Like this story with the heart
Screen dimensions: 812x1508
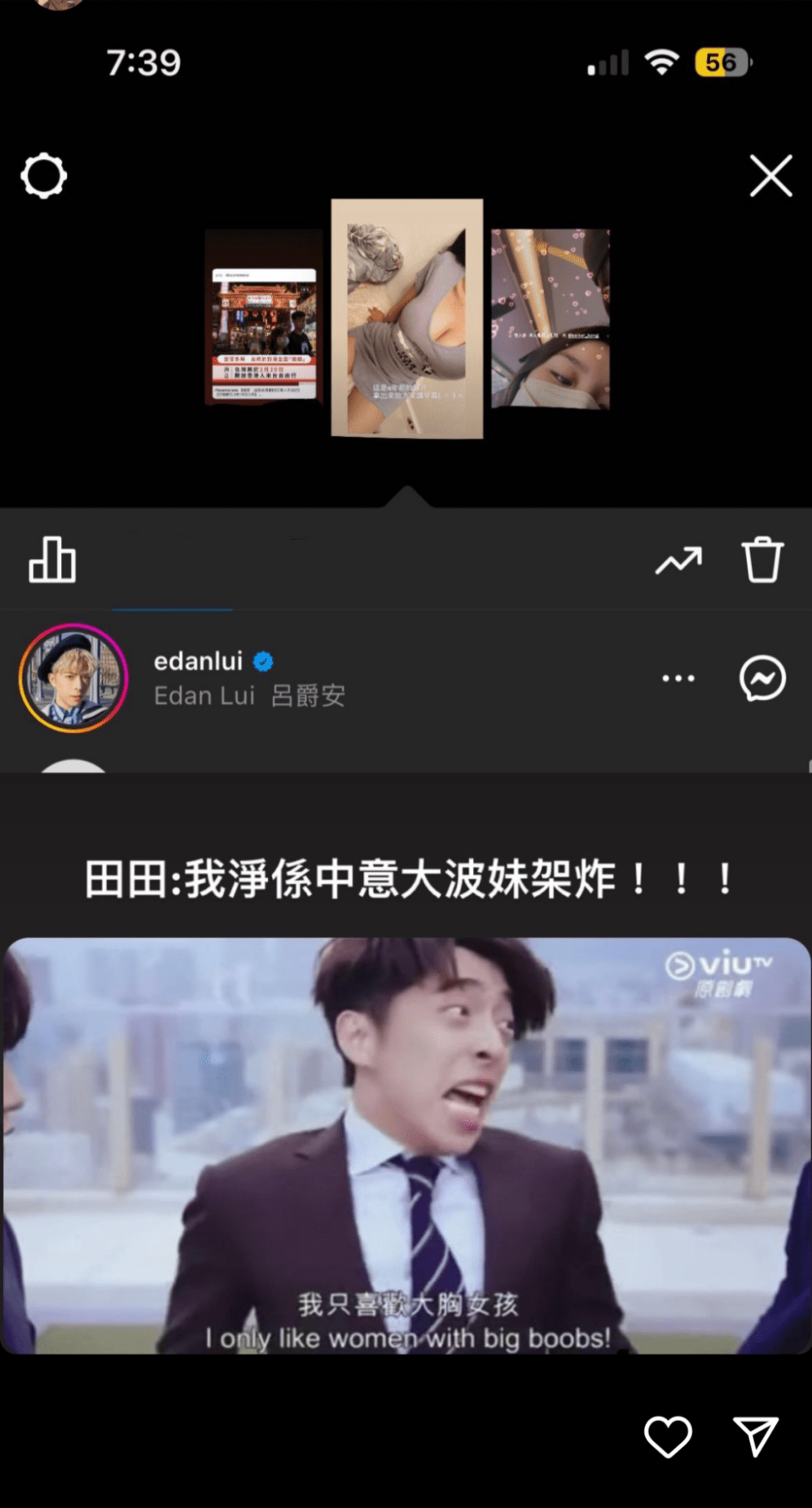click(x=668, y=1436)
